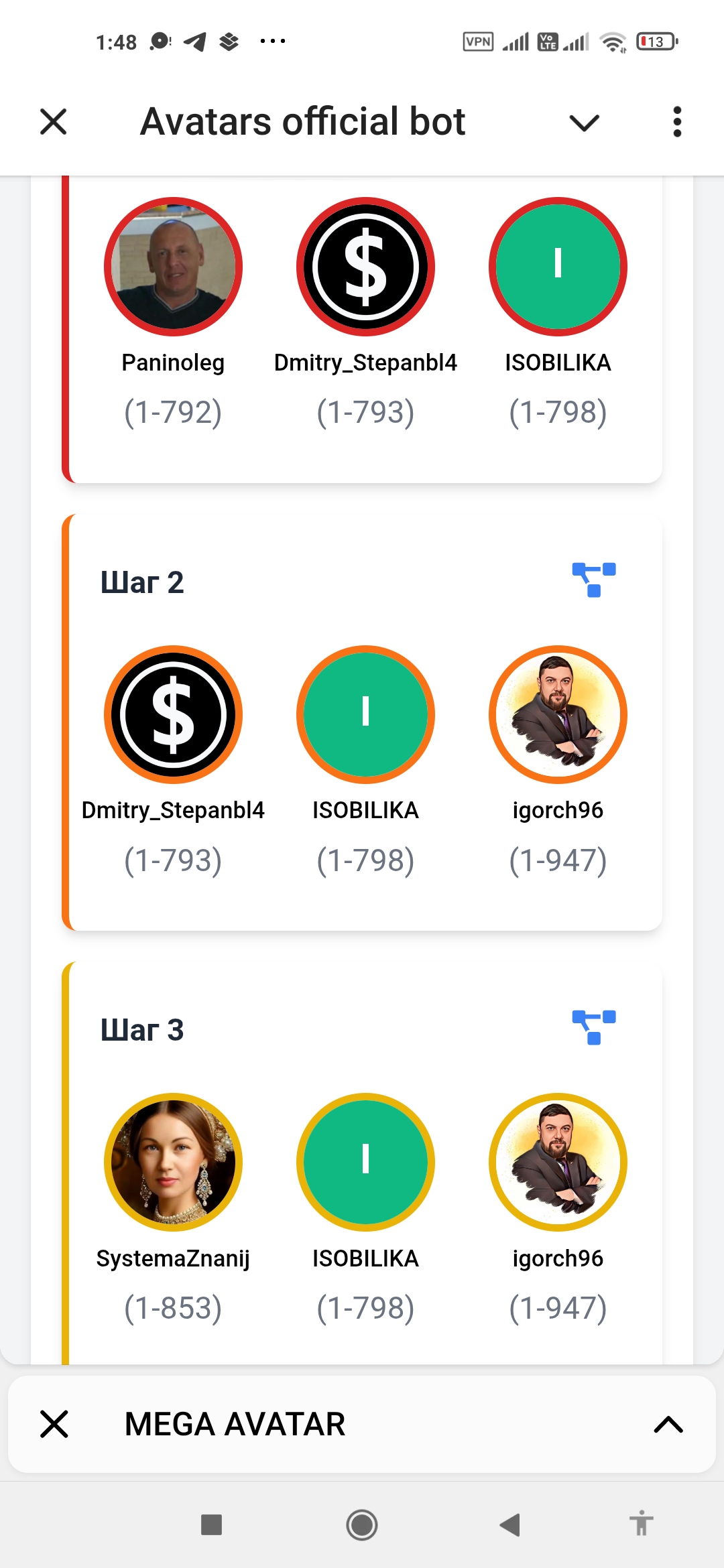Tap ISOBILIKA avatar in the red card
Viewport: 724px width, 1568px height.
tap(558, 267)
